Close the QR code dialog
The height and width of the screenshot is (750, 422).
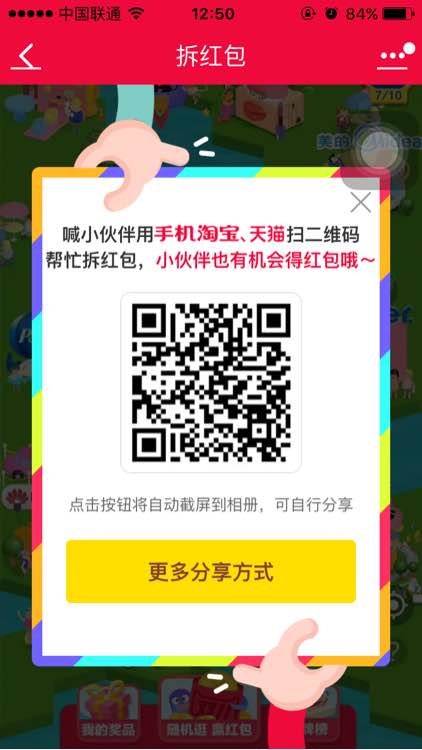pyautogui.click(x=360, y=202)
